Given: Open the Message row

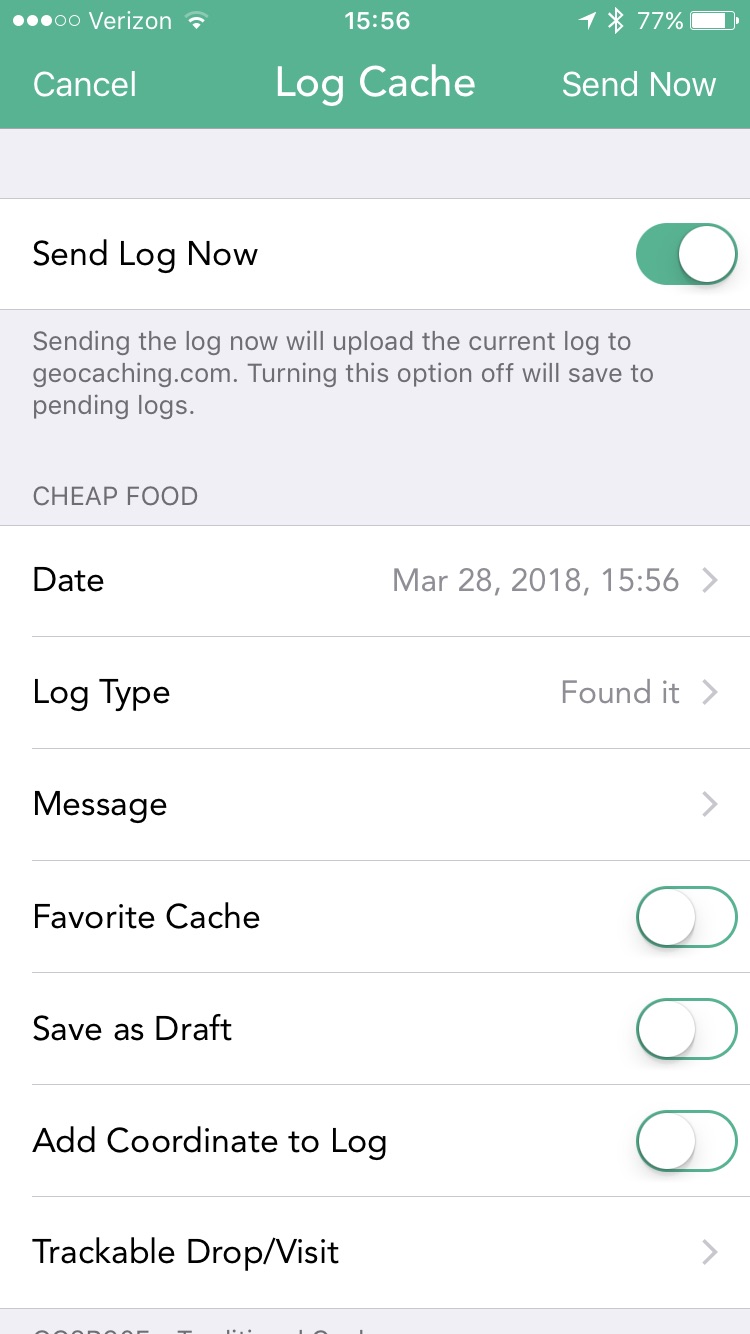Looking at the screenshot, I should point(375,805).
